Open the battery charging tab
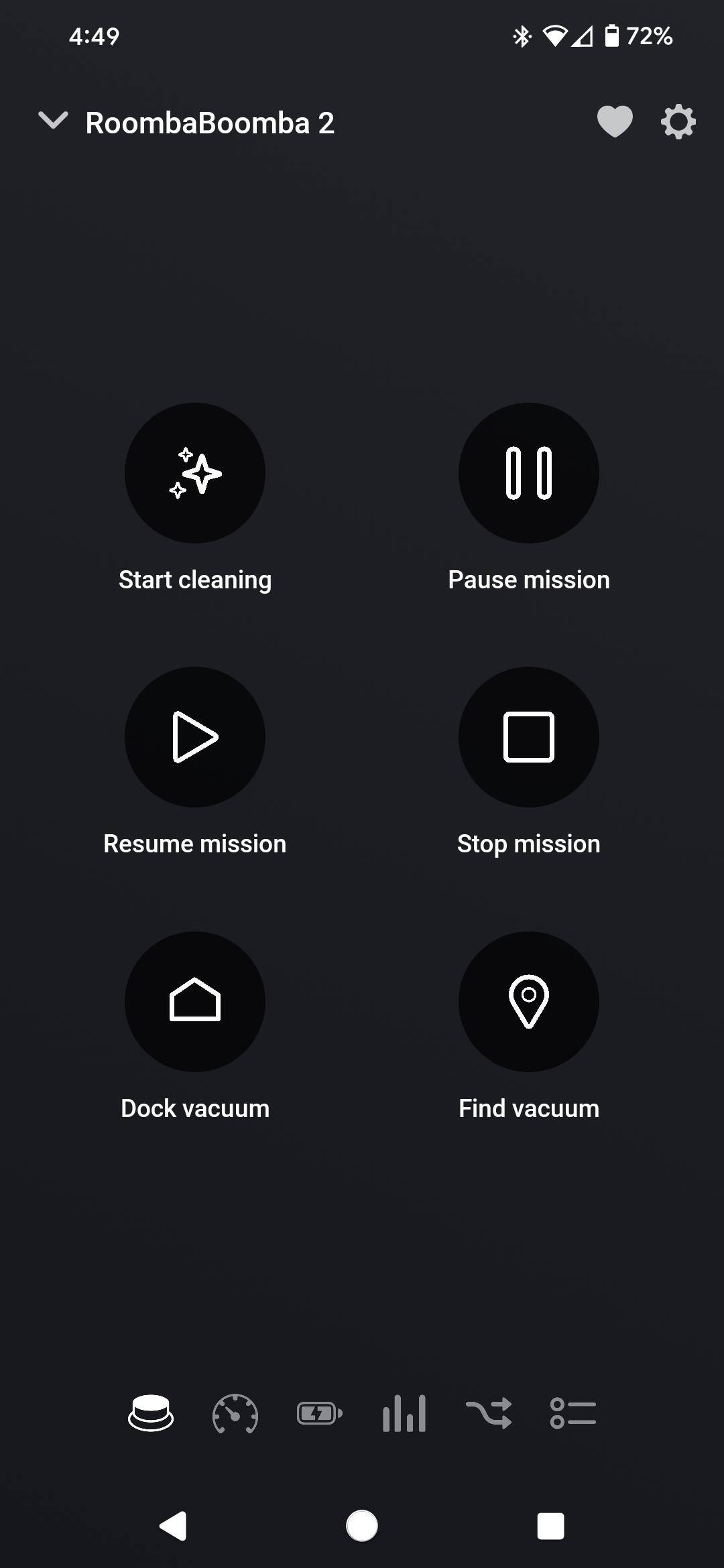 (320, 1414)
